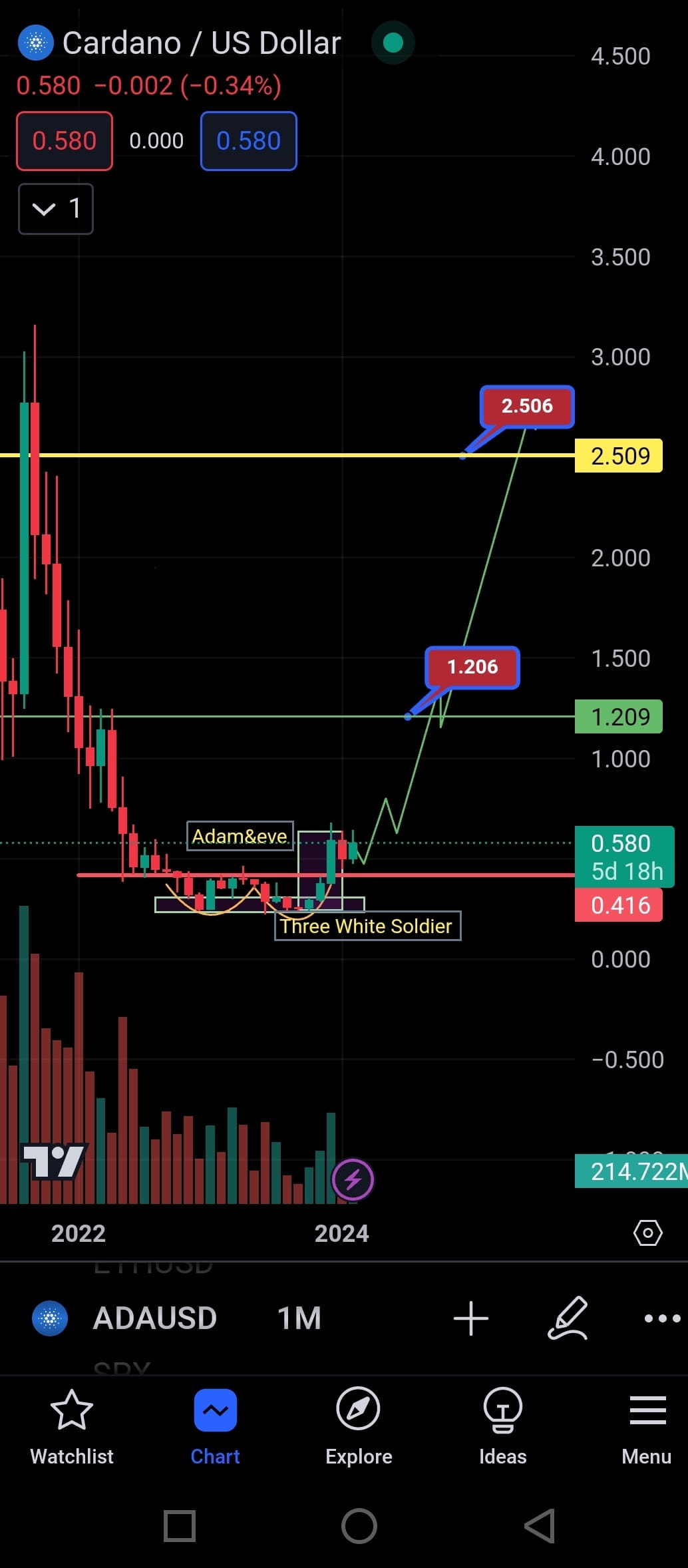This screenshot has width=688, height=1568.
Task: Toggle the green market status indicator
Action: (394, 42)
